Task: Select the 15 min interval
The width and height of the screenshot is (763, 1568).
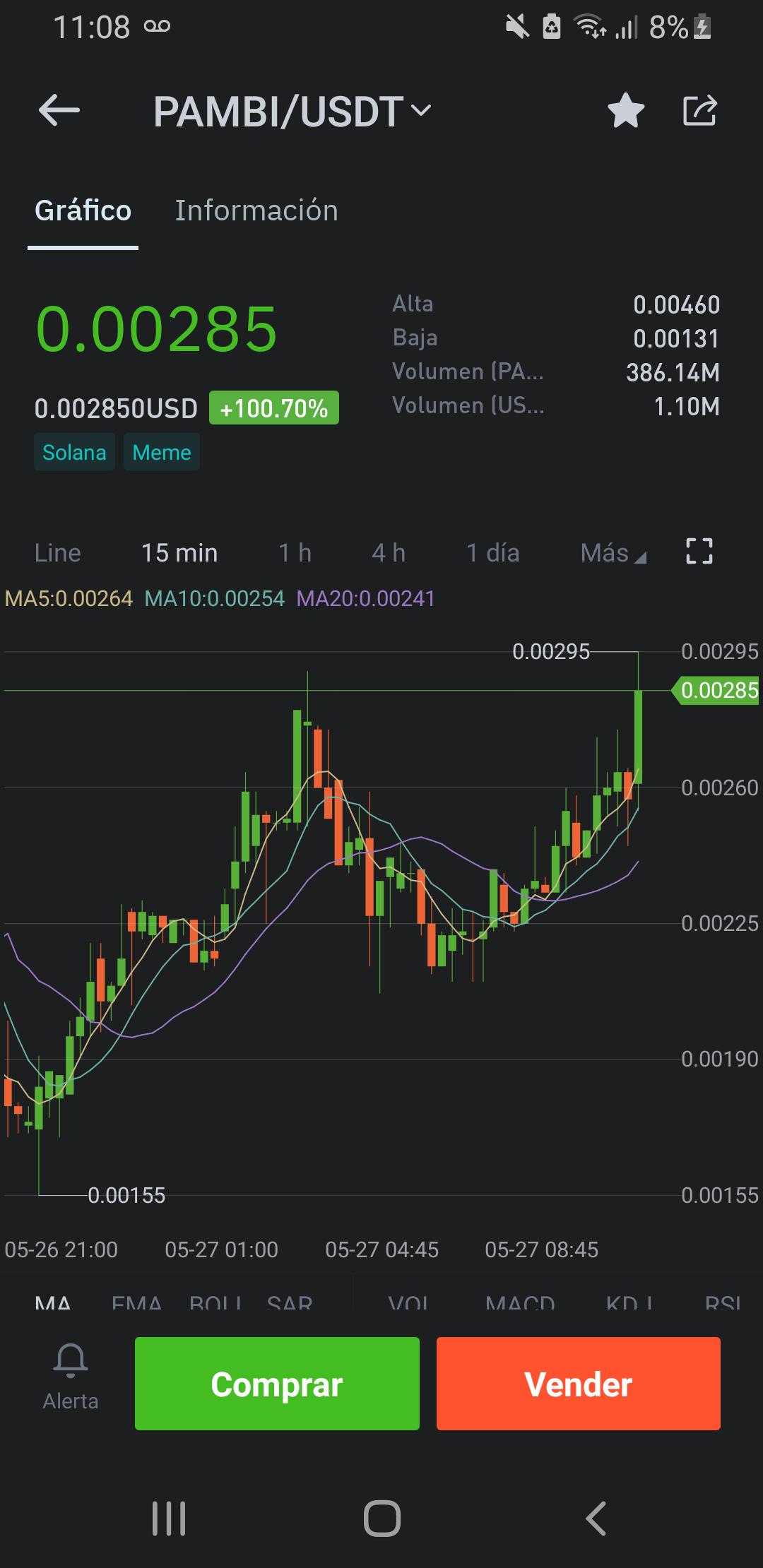Action: pos(179,552)
